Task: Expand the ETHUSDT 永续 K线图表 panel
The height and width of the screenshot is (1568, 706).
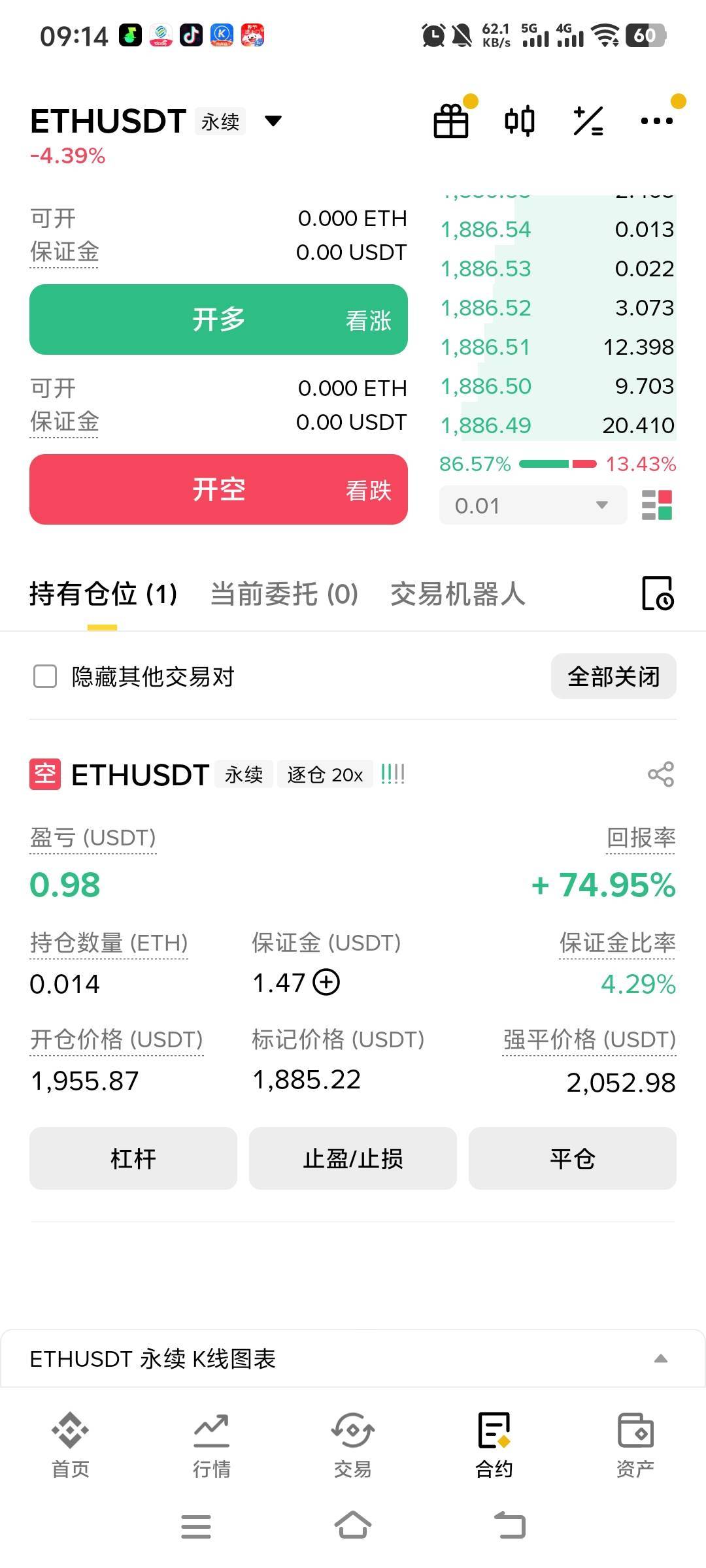Action: point(660,1359)
